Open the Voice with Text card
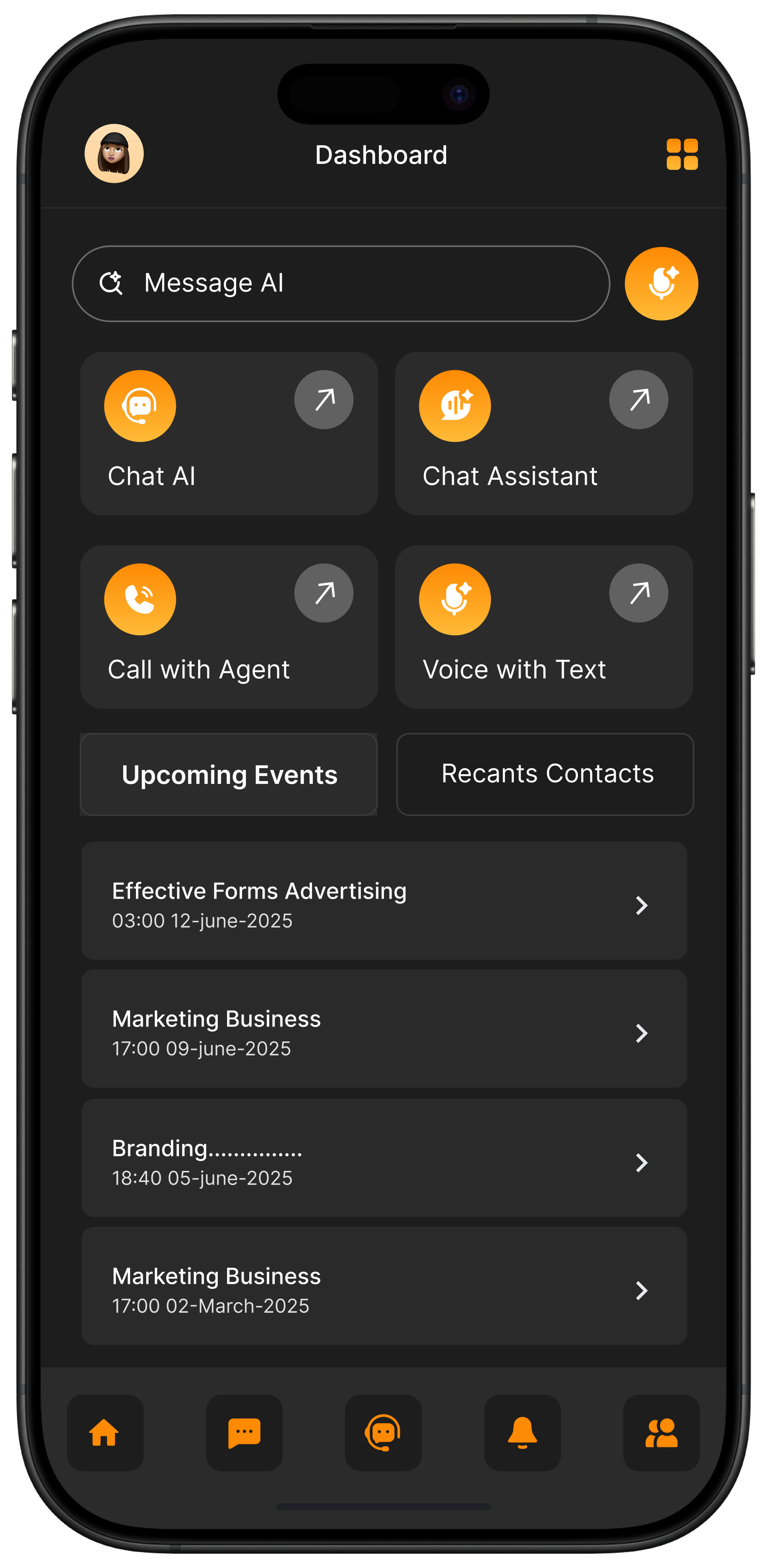 [544, 626]
